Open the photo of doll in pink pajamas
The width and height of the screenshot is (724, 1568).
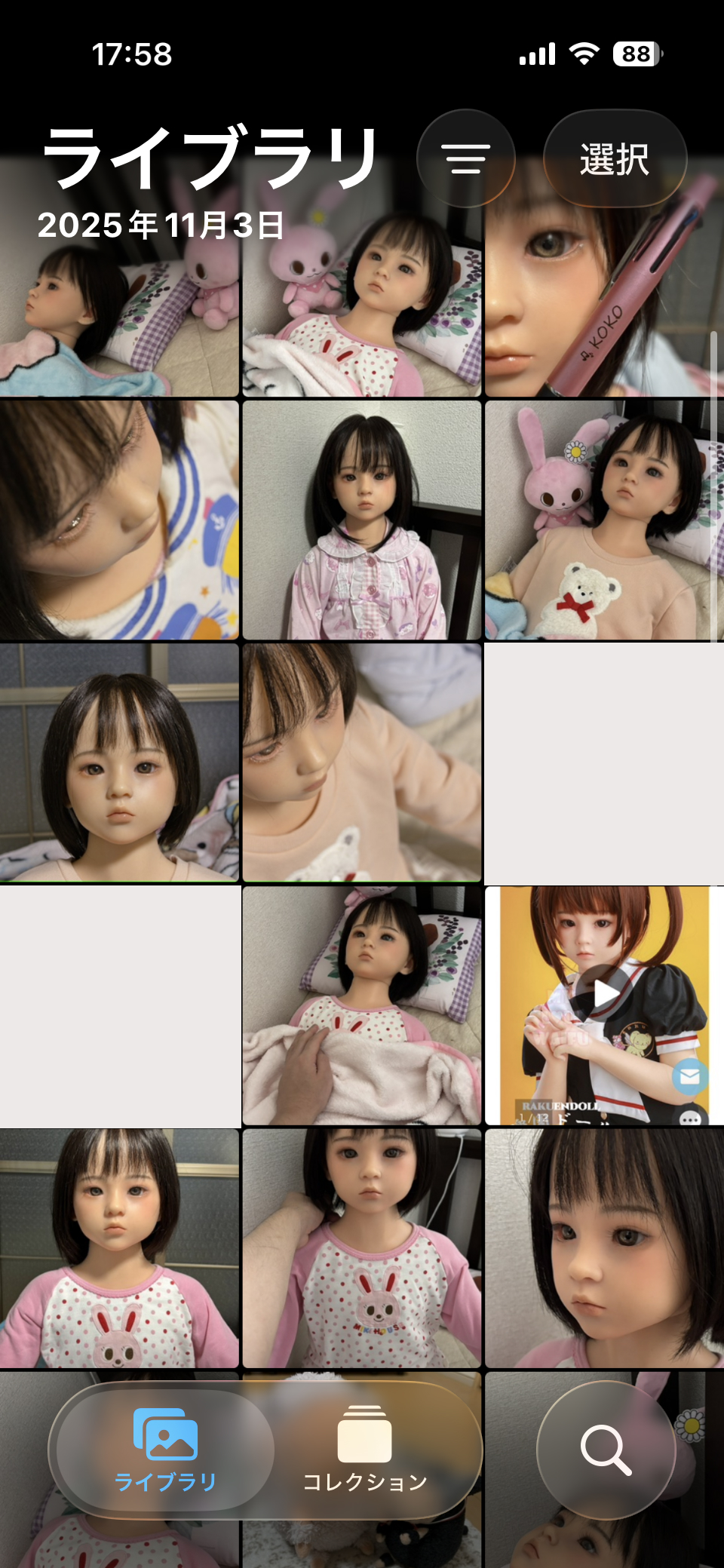(362, 520)
